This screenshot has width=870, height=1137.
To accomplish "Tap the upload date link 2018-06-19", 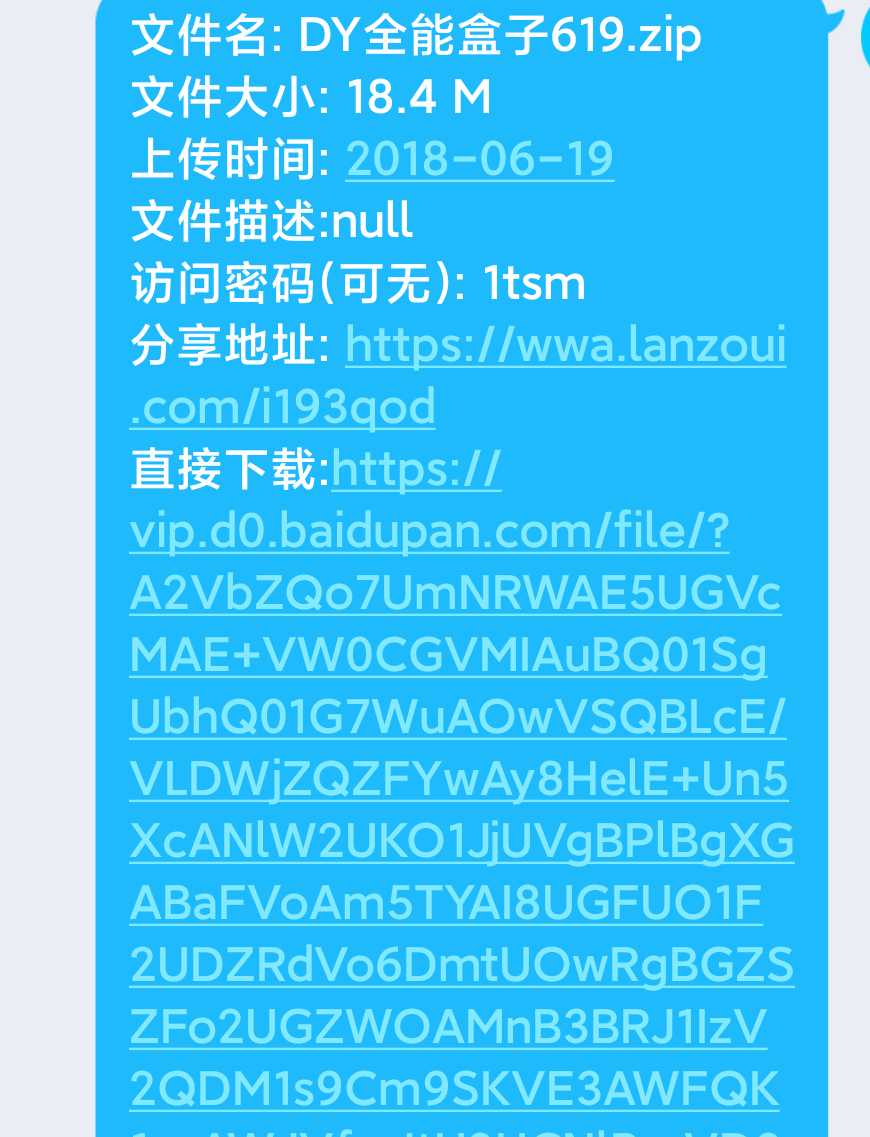I will 479,160.
